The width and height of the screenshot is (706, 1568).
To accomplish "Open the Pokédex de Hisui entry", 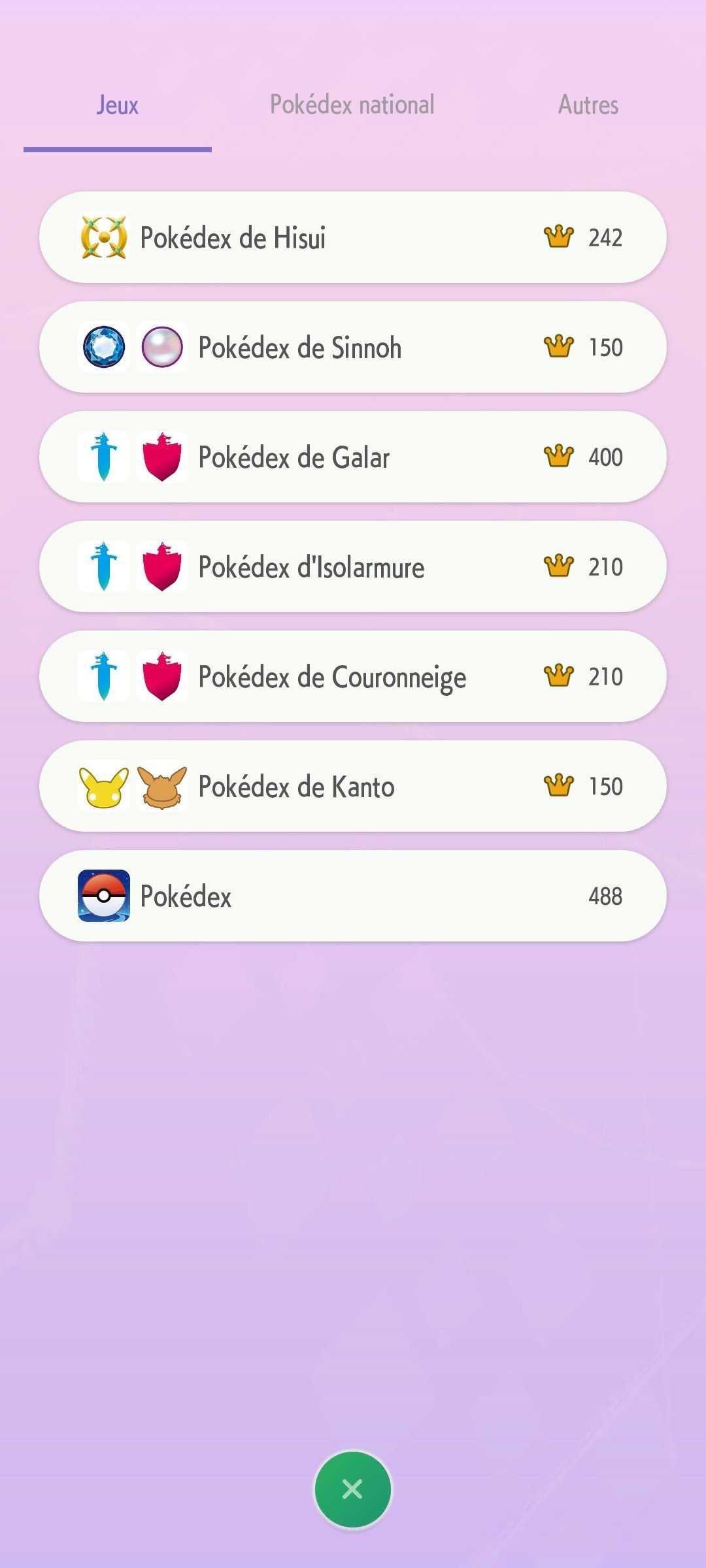I will click(x=353, y=237).
